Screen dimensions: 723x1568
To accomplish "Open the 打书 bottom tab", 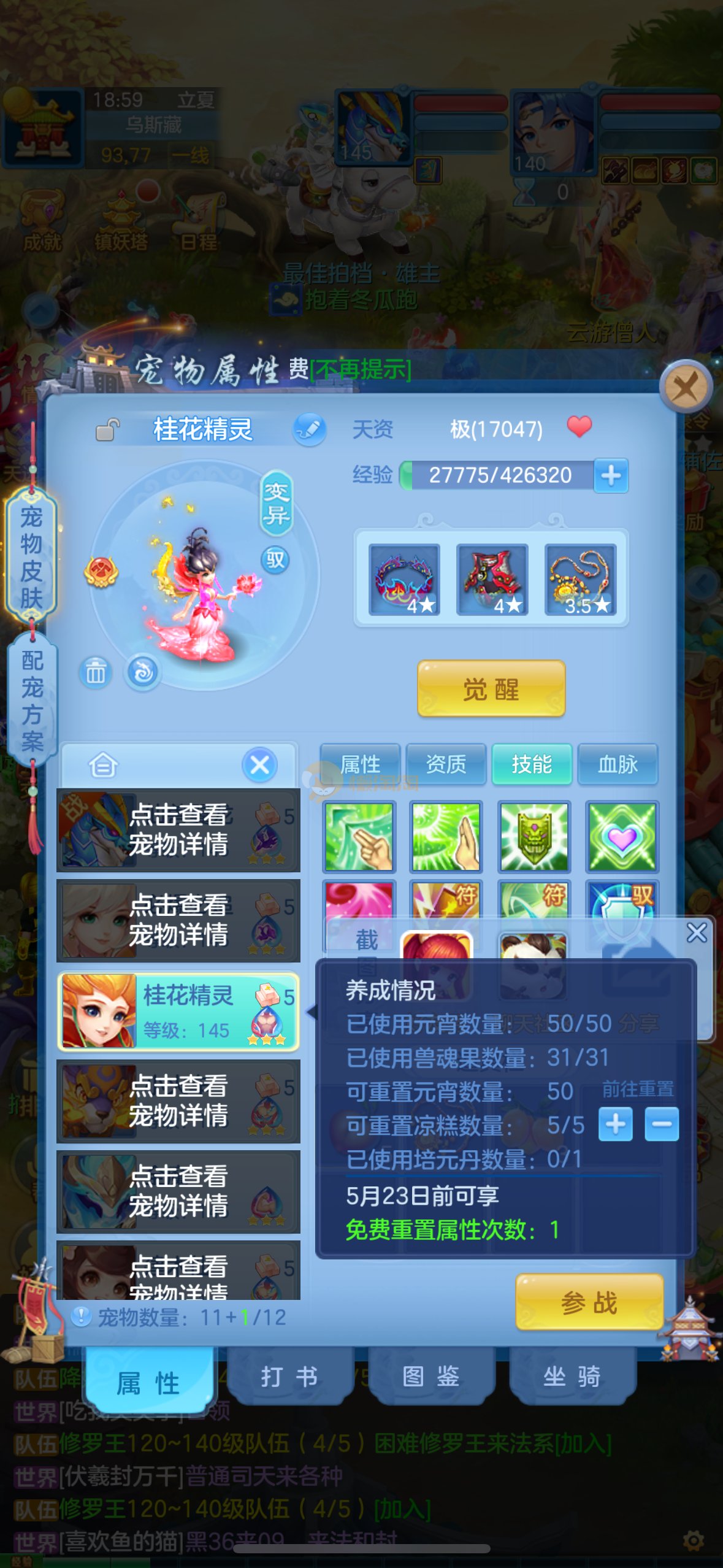I will [x=289, y=1377].
